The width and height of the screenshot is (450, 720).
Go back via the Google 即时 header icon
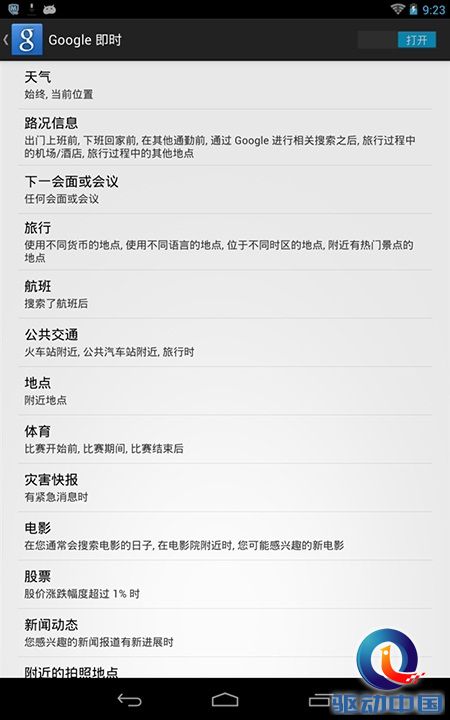click(x=23, y=40)
